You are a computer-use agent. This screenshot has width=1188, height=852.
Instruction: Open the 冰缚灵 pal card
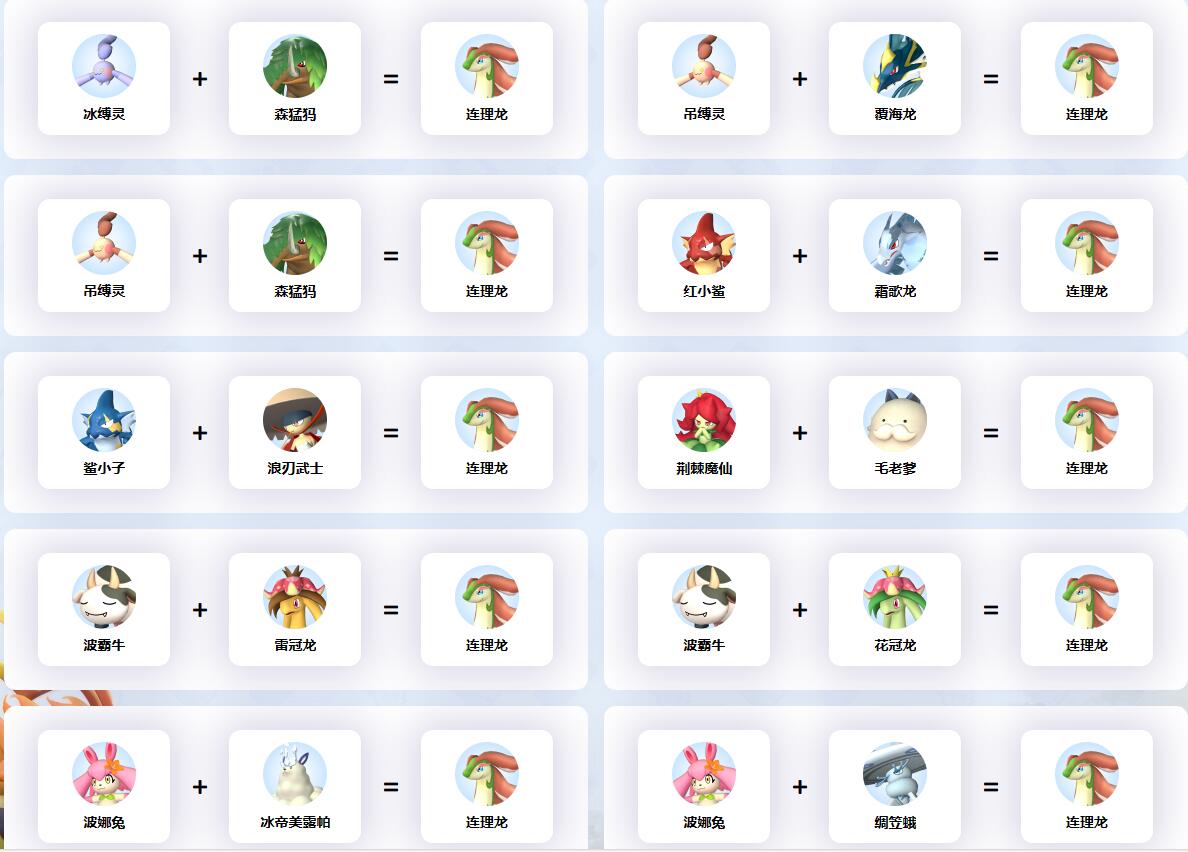pyautogui.click(x=104, y=78)
